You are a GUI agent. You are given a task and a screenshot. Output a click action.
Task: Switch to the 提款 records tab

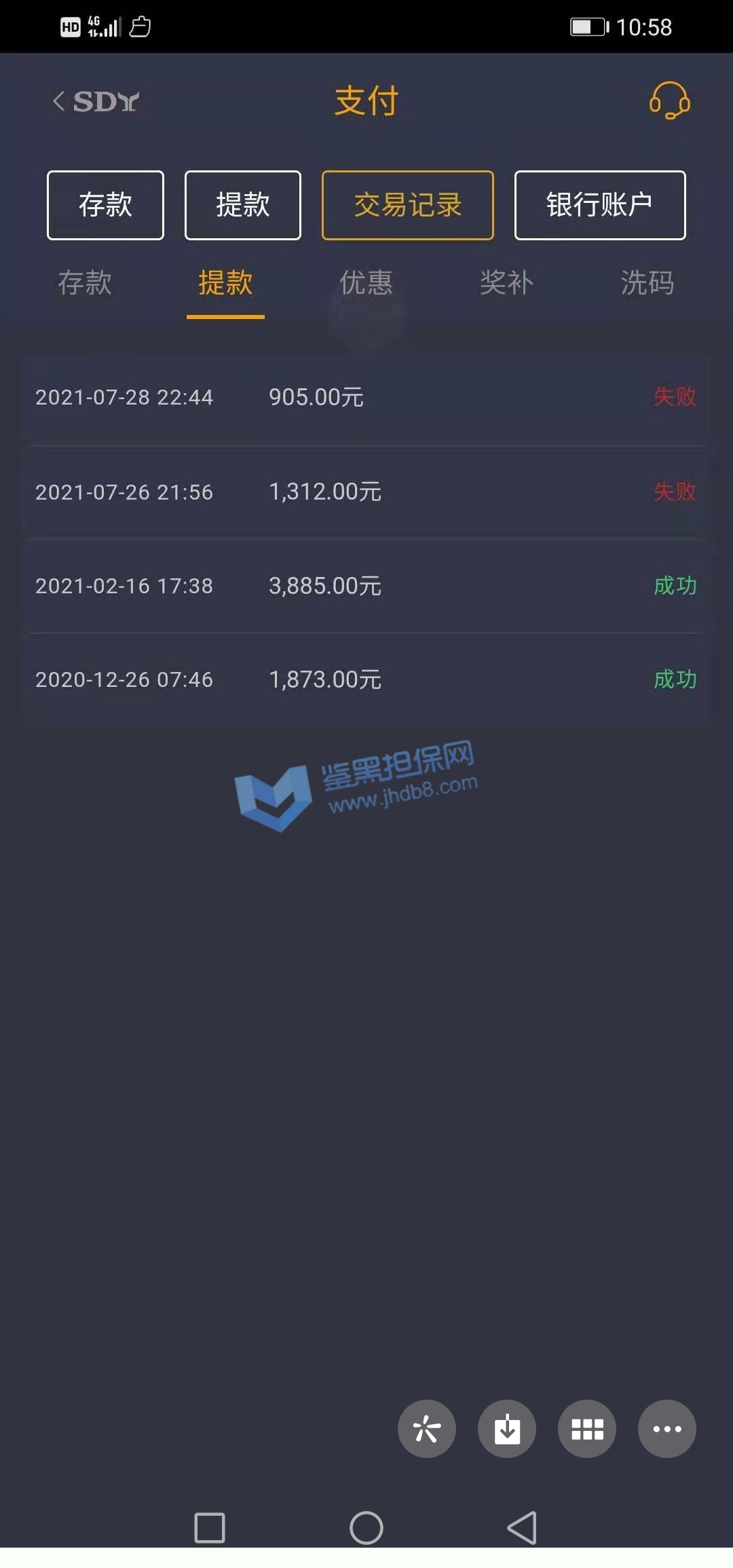(x=225, y=282)
